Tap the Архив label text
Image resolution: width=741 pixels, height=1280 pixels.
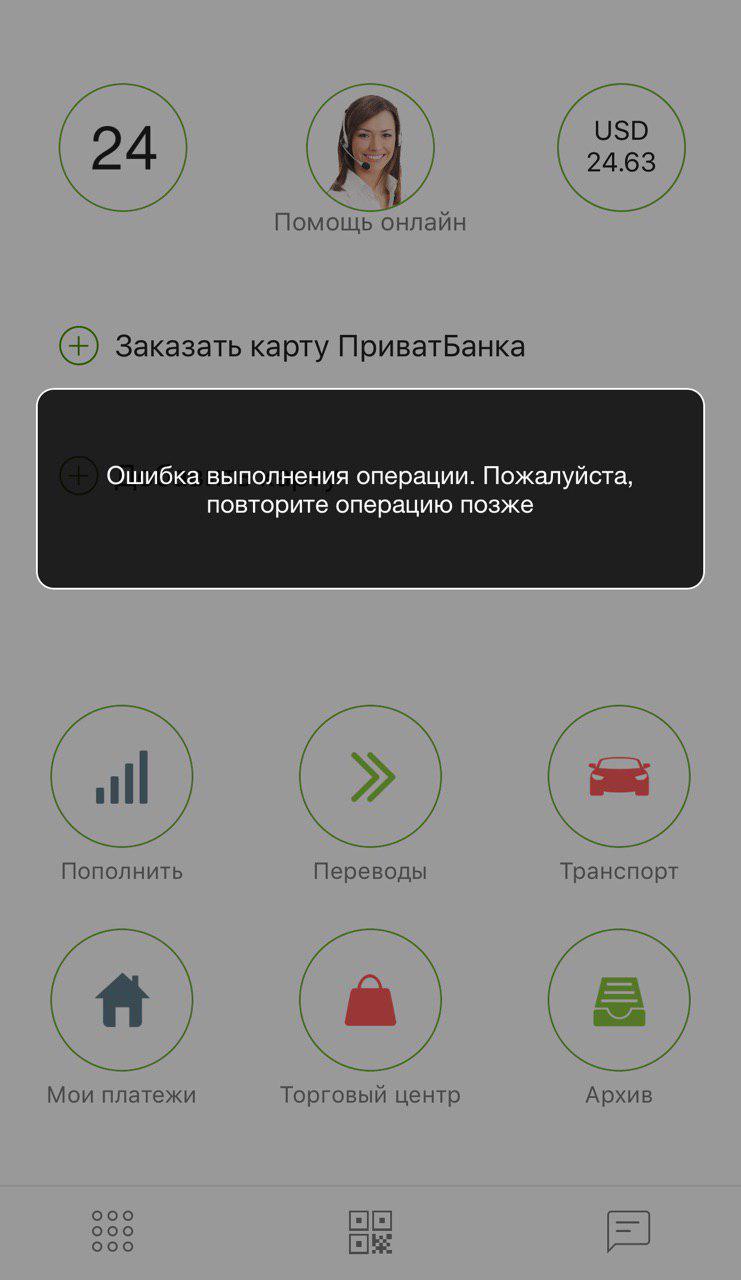(619, 1095)
